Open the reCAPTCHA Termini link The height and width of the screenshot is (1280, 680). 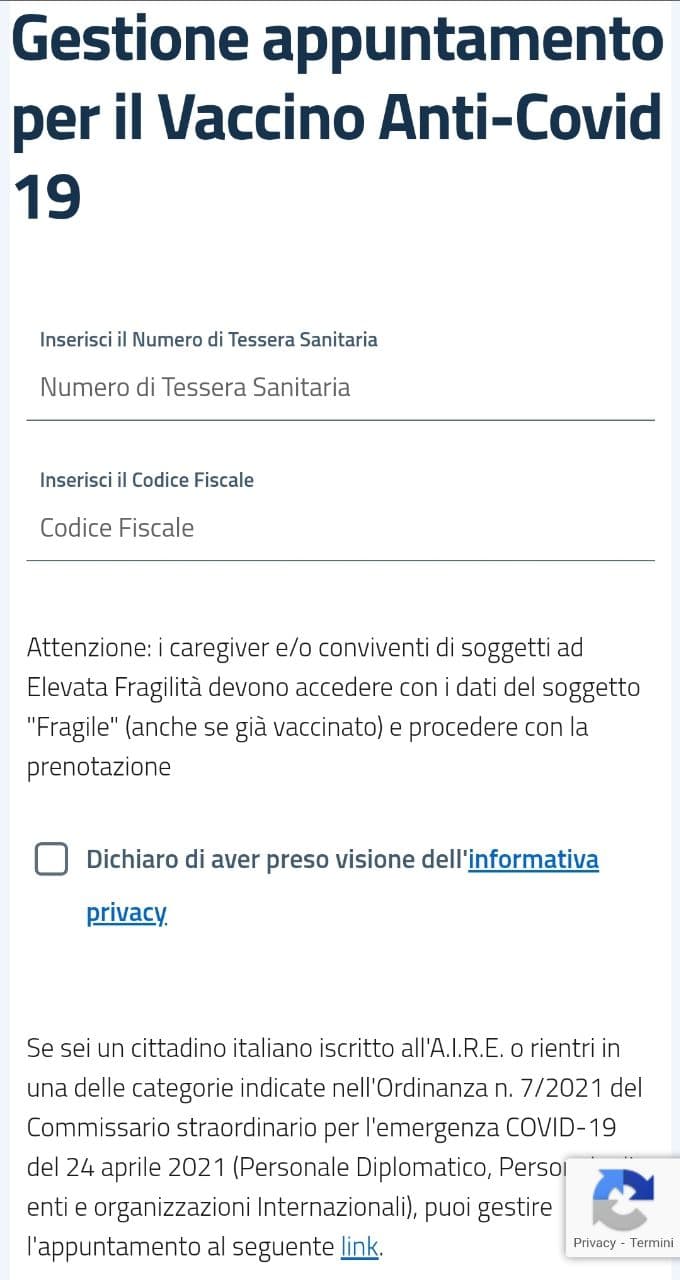point(652,1243)
